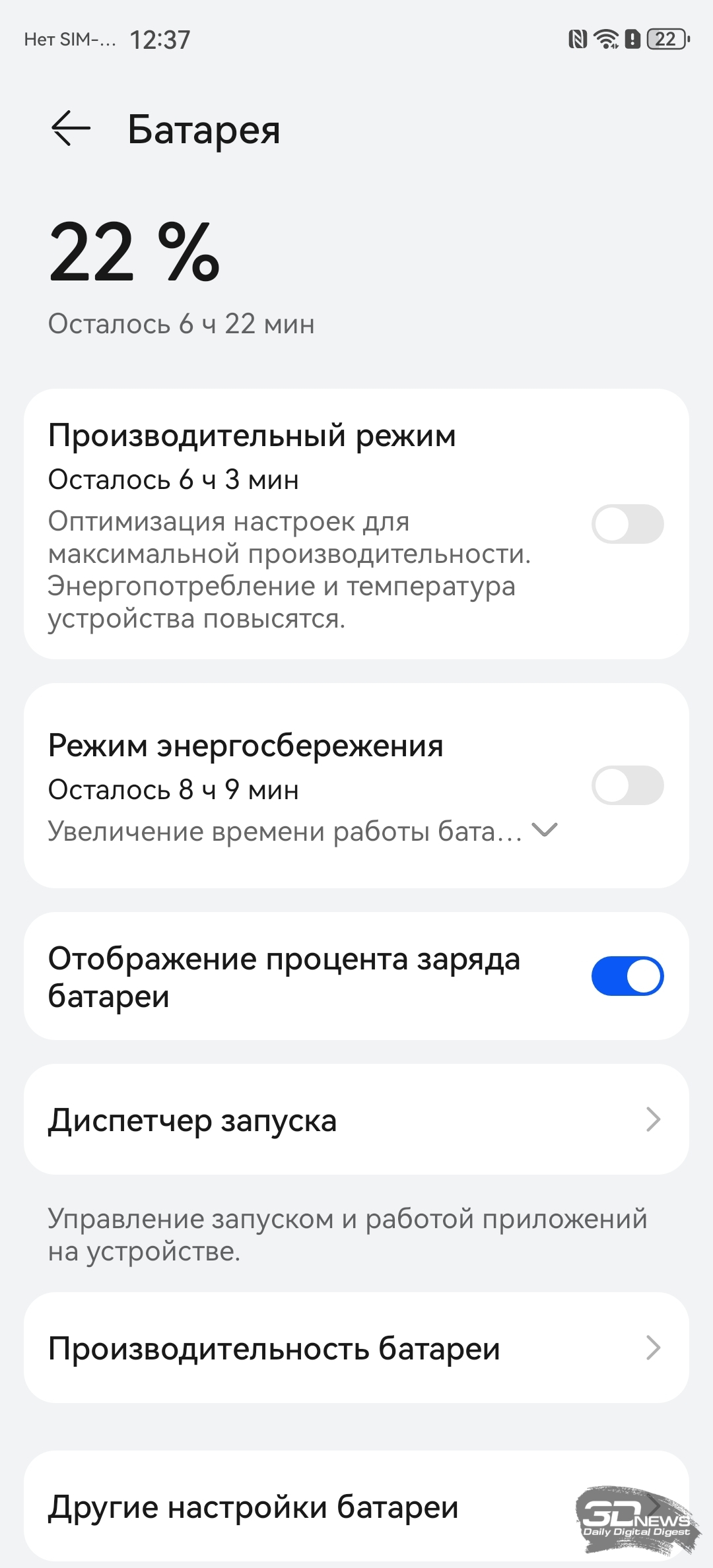Viewport: 713px width, 1568px height.
Task: Expand the Режим энергосбережения description
Action: (x=545, y=830)
